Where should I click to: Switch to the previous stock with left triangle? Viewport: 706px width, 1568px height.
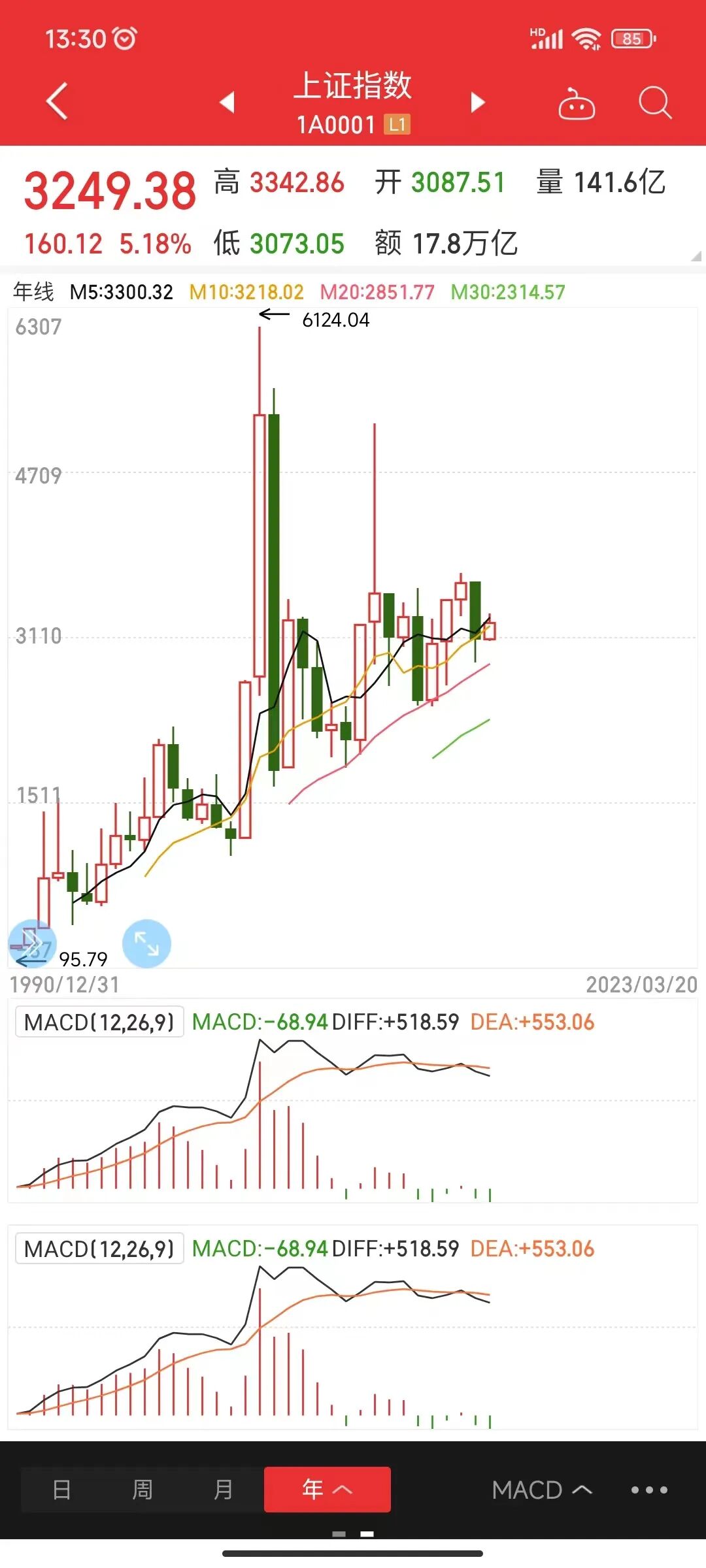[x=227, y=102]
